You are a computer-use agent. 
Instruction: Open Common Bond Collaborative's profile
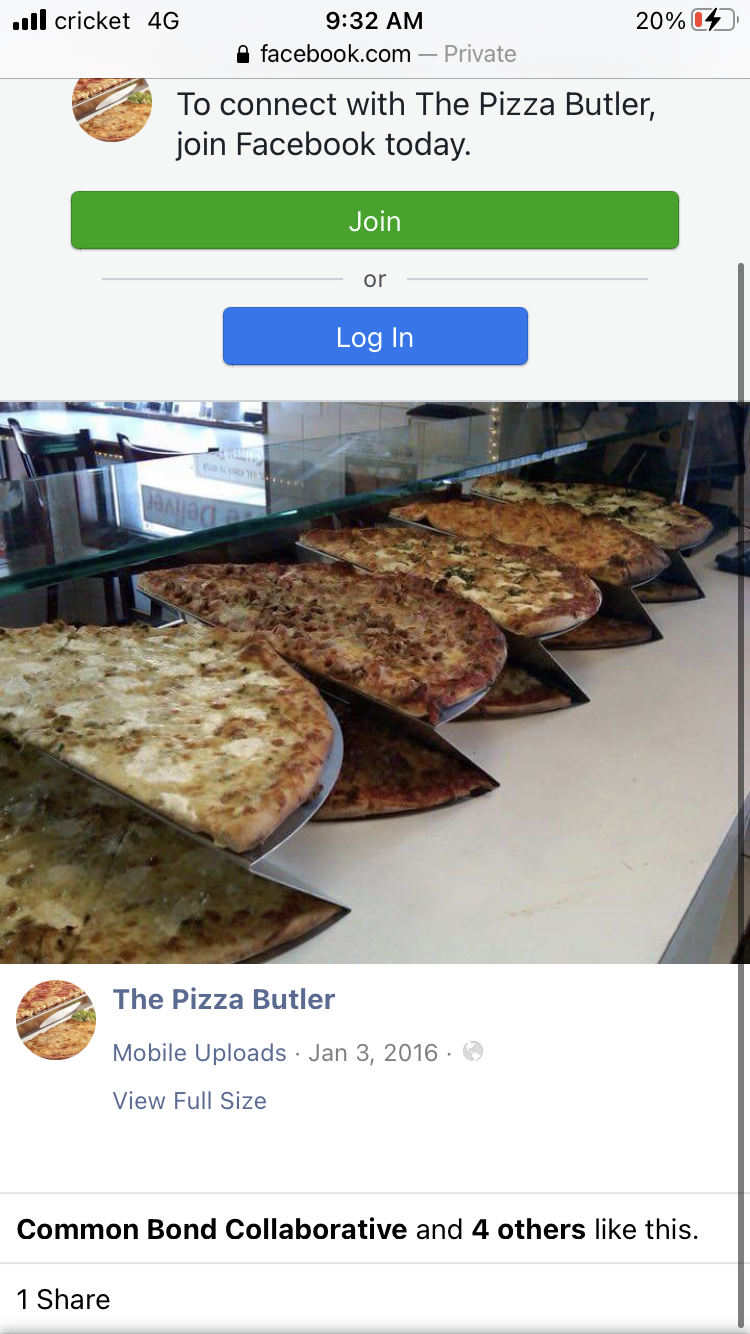212,1229
